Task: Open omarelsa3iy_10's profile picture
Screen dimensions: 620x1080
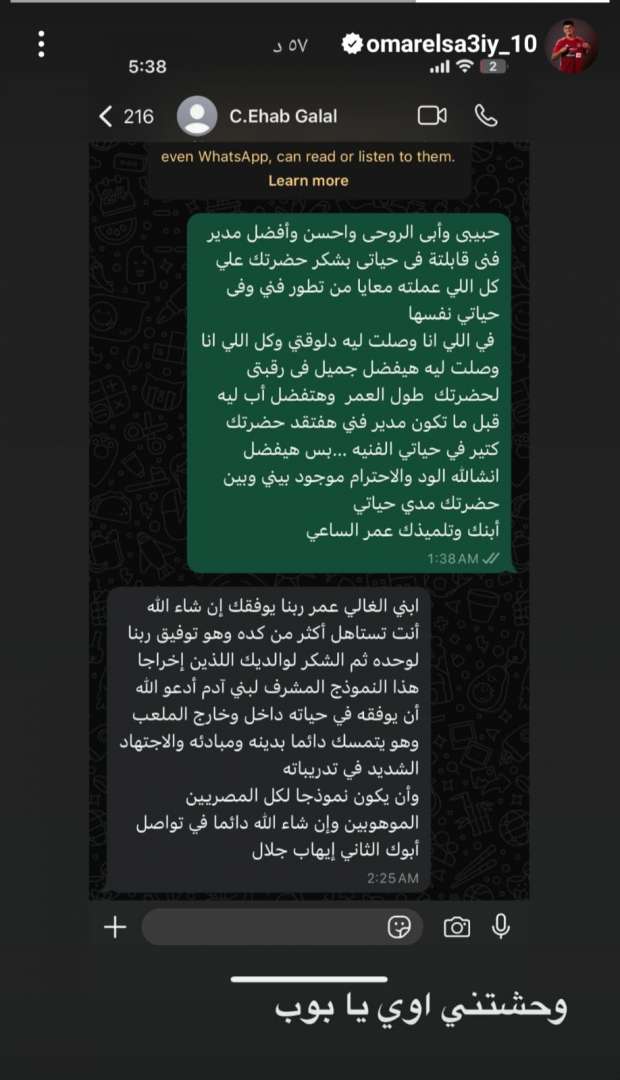Action: [x=573, y=45]
